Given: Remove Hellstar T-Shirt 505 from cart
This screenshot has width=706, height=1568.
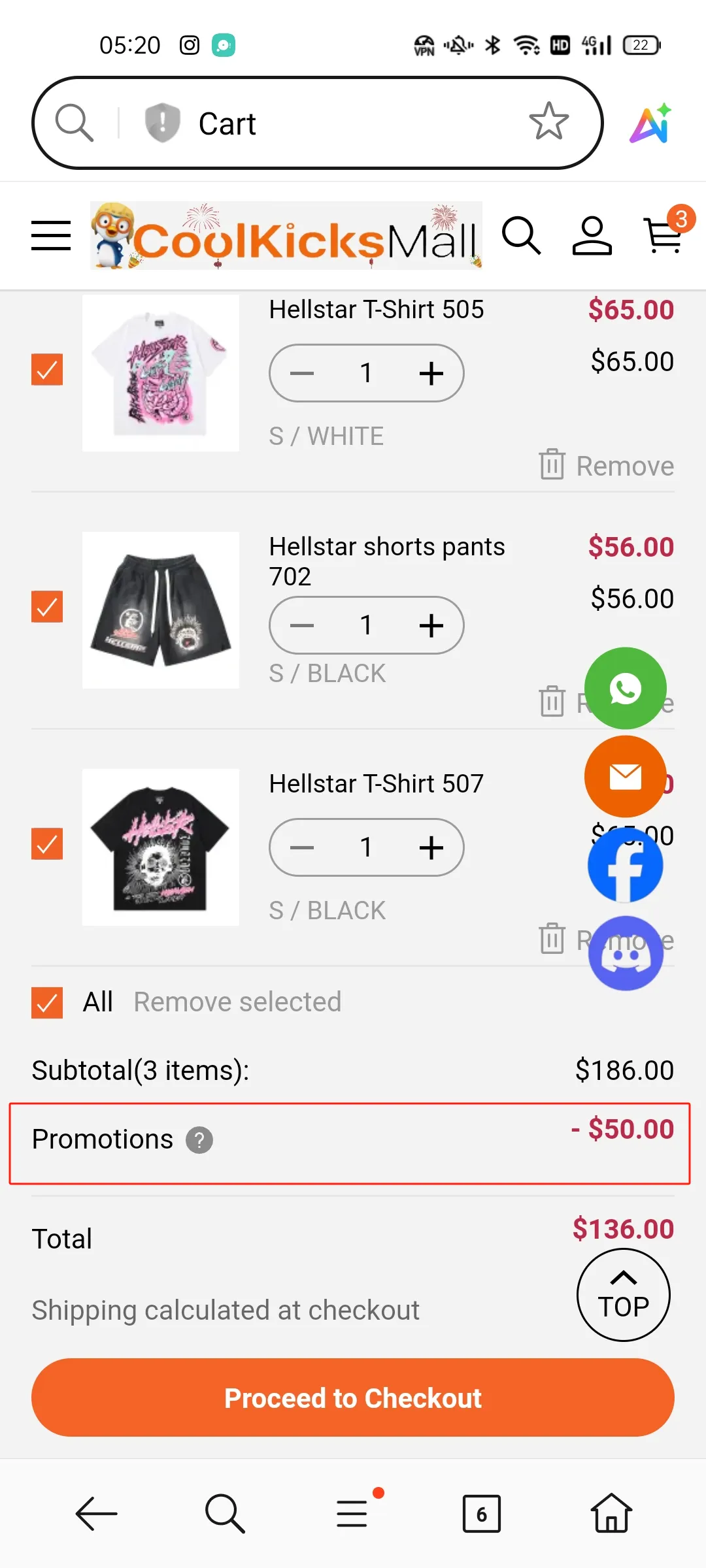Looking at the screenshot, I should (607, 466).
